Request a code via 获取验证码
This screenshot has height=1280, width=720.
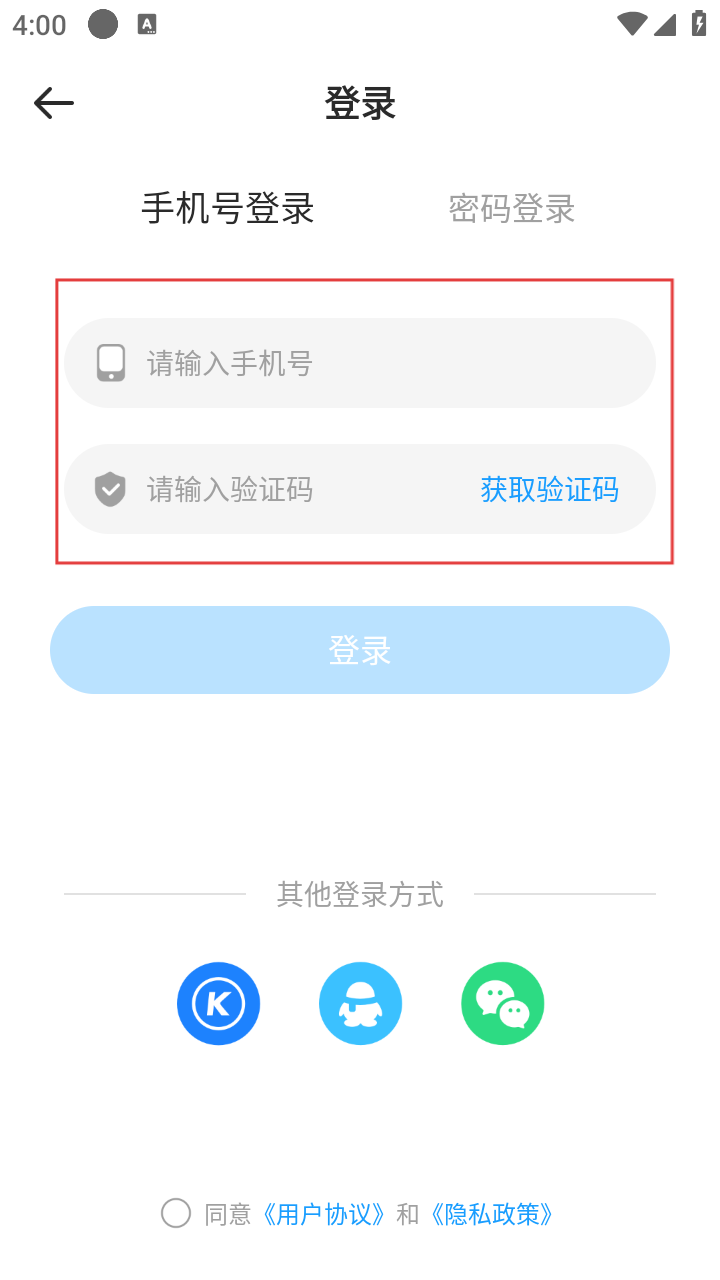[549, 489]
